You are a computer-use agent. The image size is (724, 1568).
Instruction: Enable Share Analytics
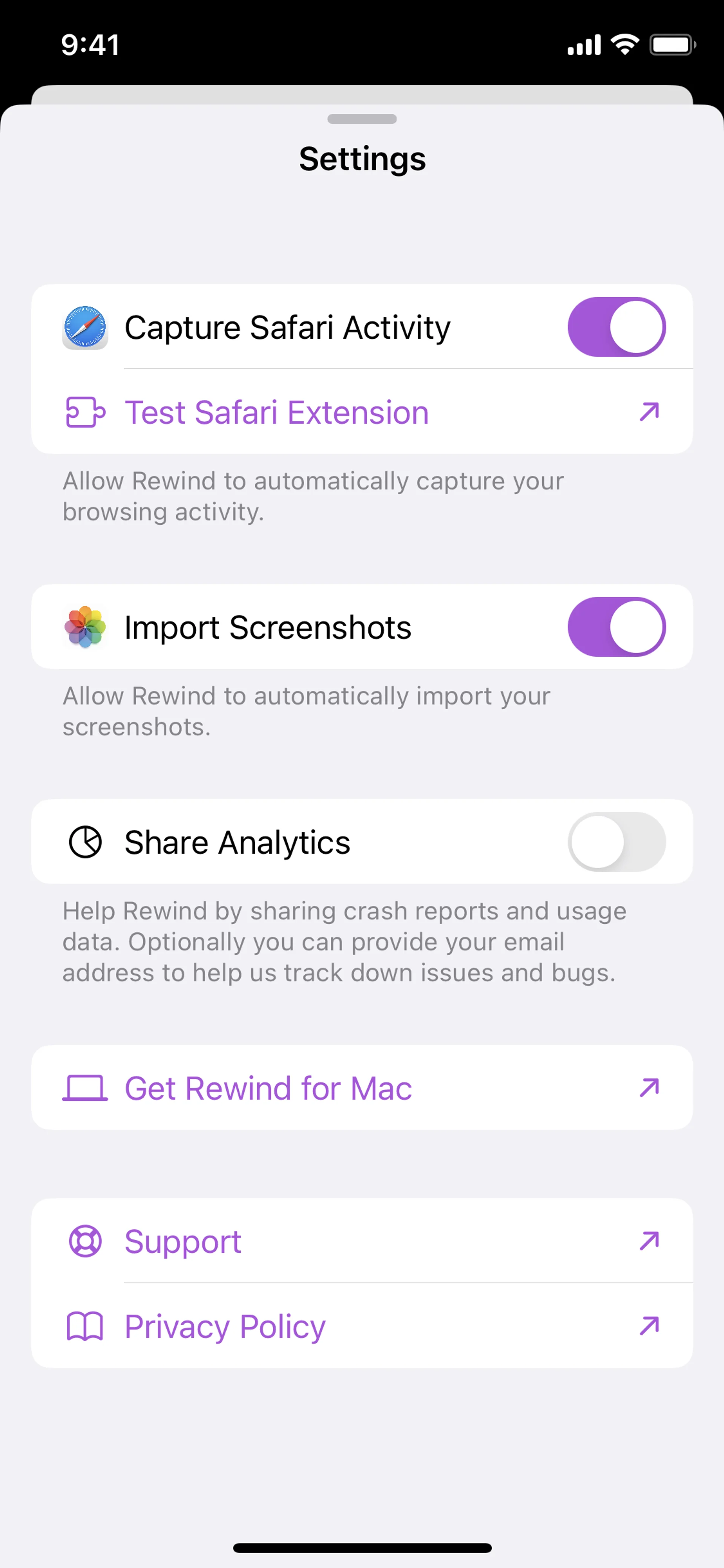pos(616,842)
